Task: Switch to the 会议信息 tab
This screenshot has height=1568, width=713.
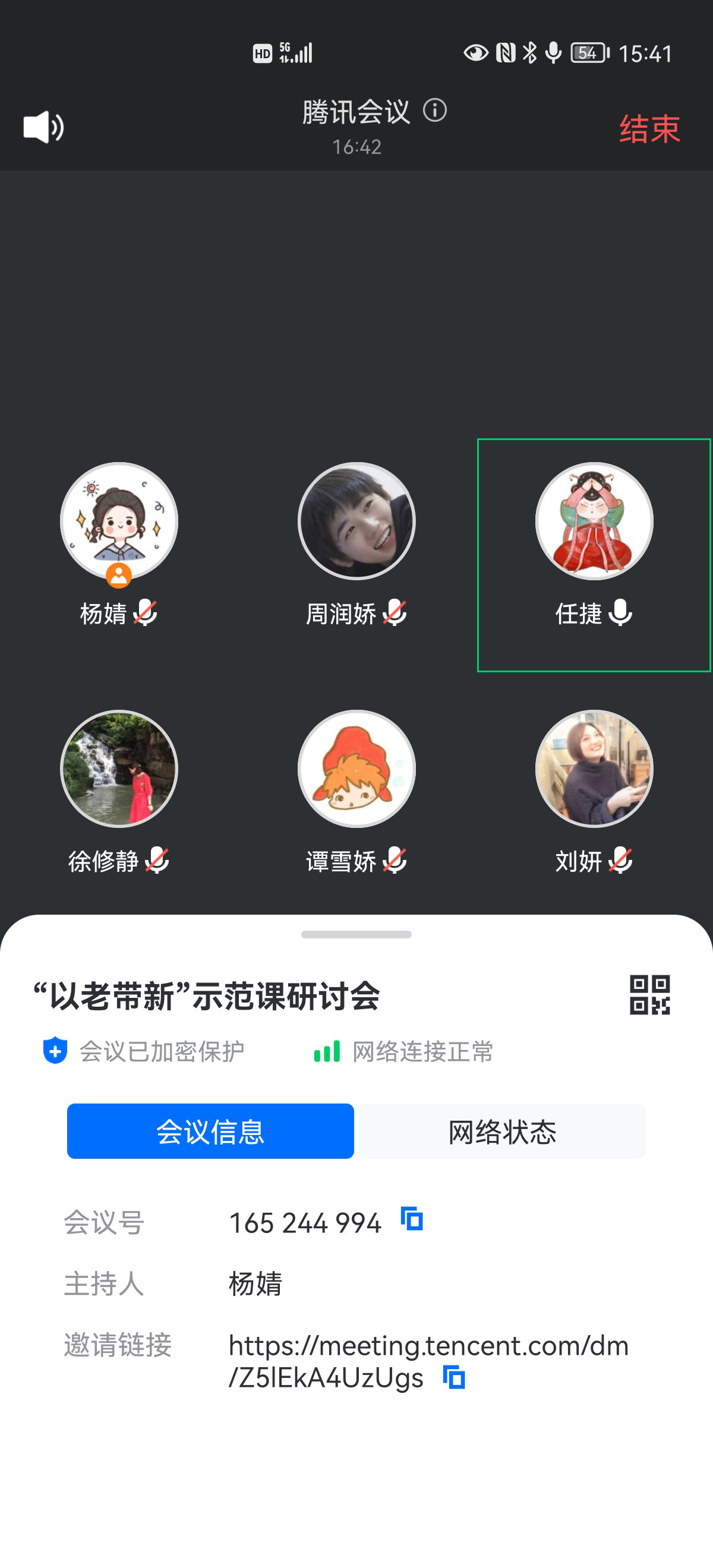Action: click(x=210, y=1131)
